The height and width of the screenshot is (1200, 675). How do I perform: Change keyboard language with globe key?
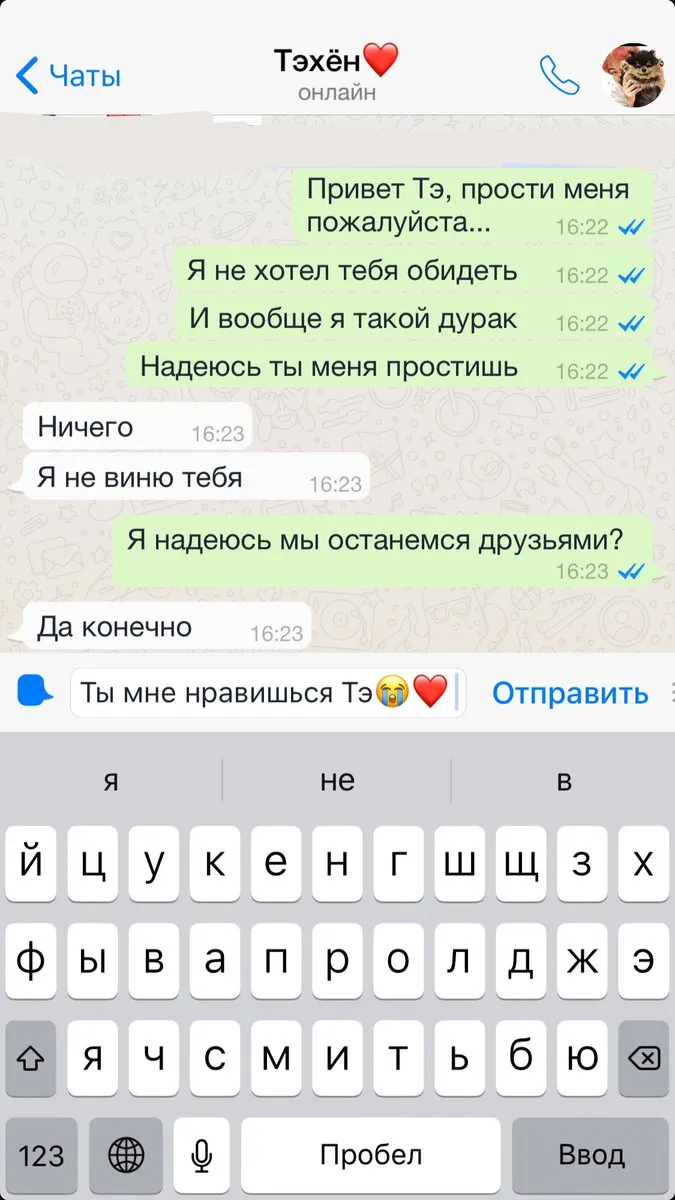126,1156
